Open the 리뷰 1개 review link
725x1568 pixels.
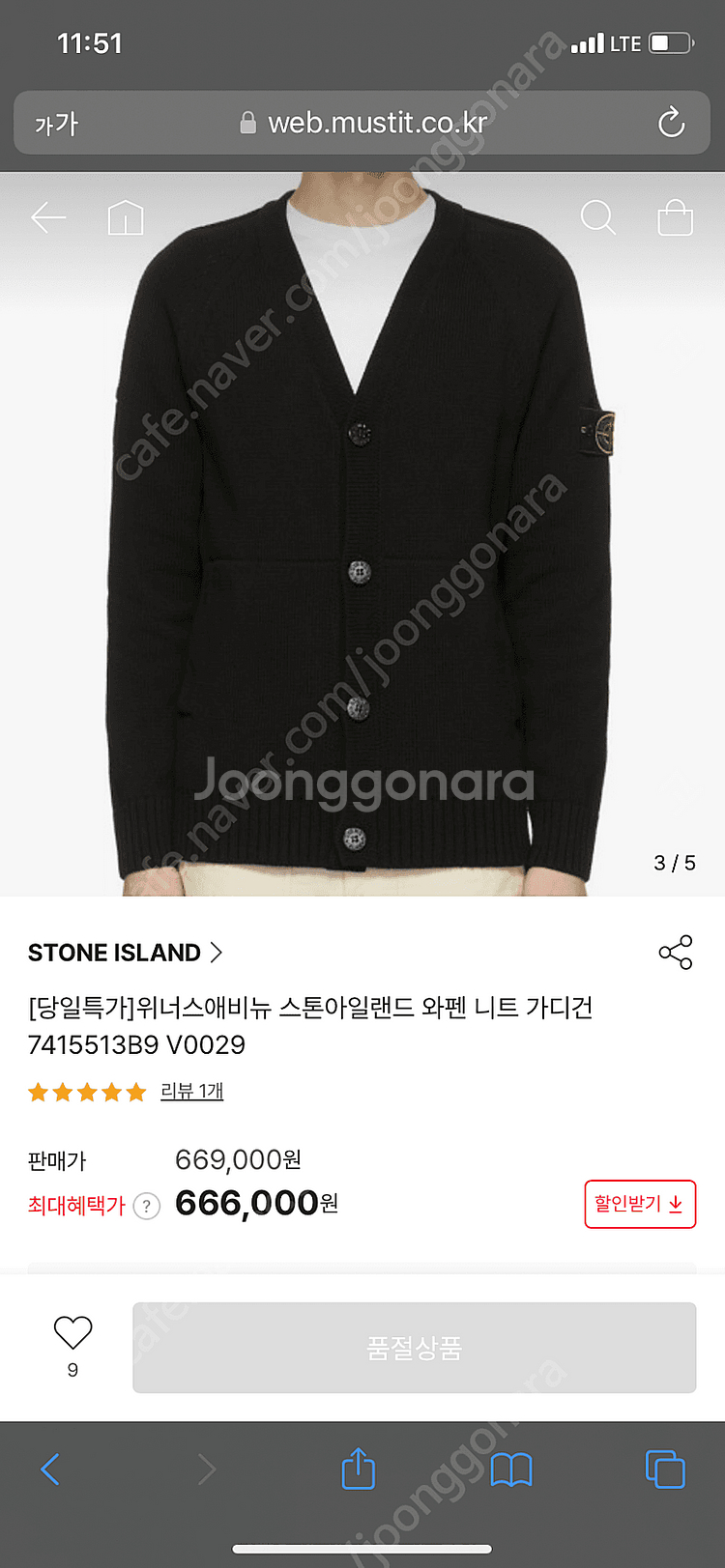[x=191, y=1091]
